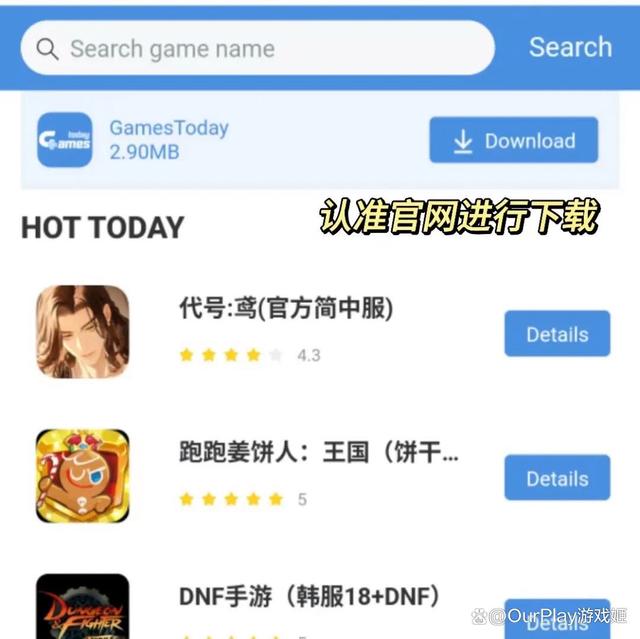Tap the Search button
This screenshot has width=640, height=639.
pos(570,47)
